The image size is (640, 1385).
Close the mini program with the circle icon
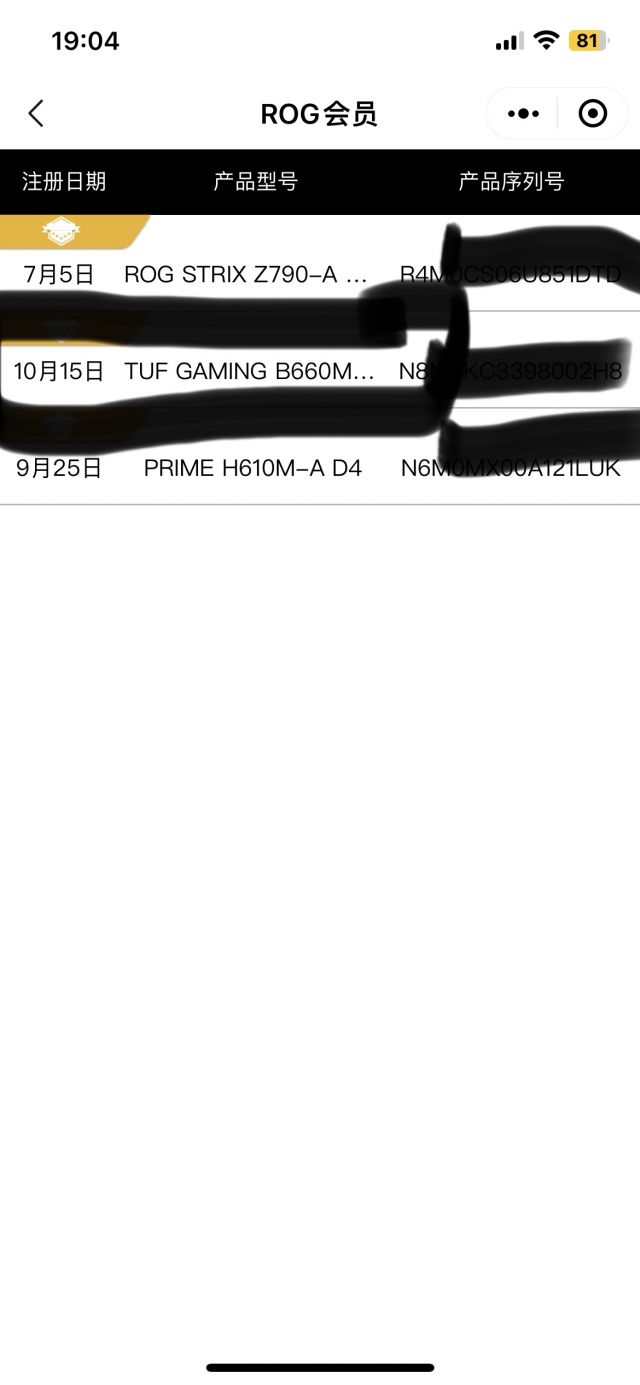[x=593, y=114]
